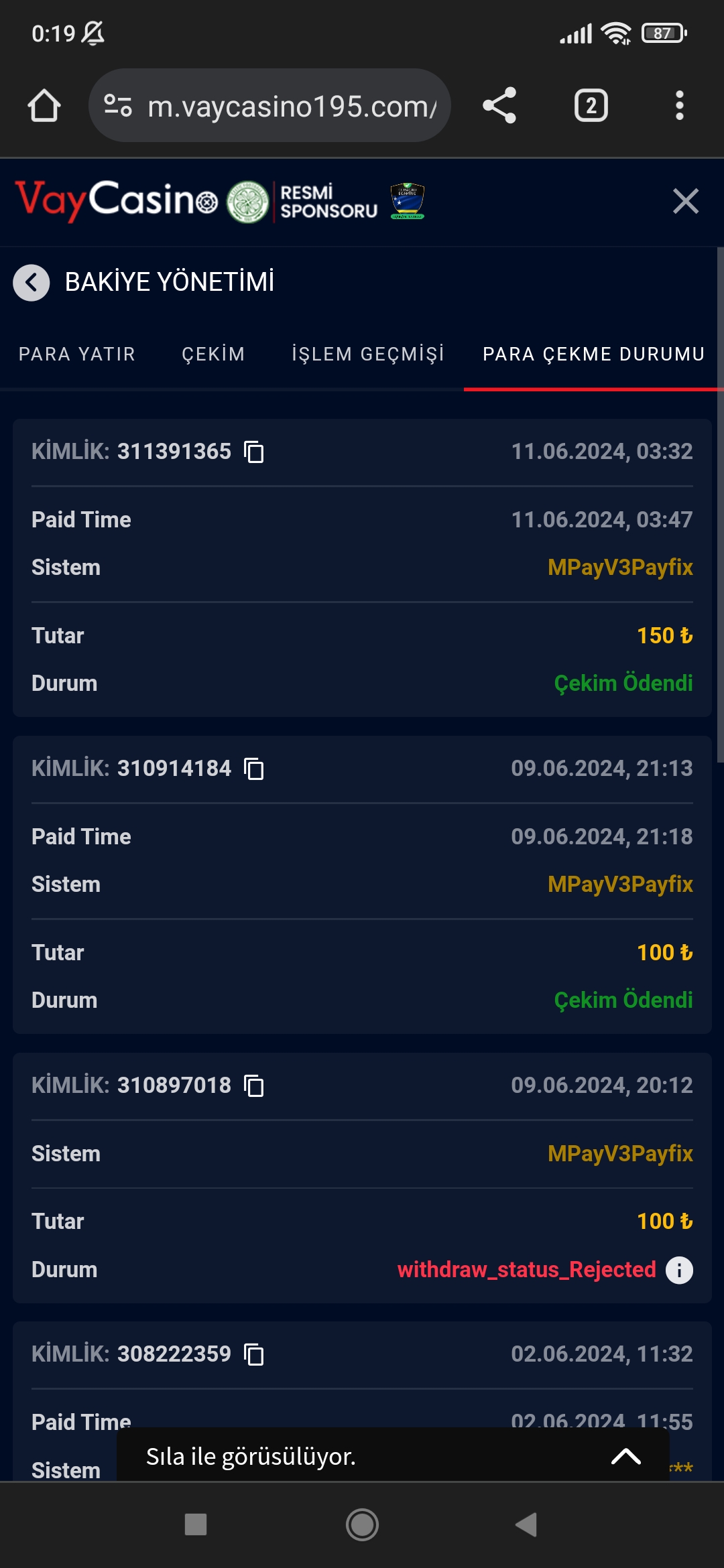
Task: Switch to the Çekim tab
Action: (213, 354)
